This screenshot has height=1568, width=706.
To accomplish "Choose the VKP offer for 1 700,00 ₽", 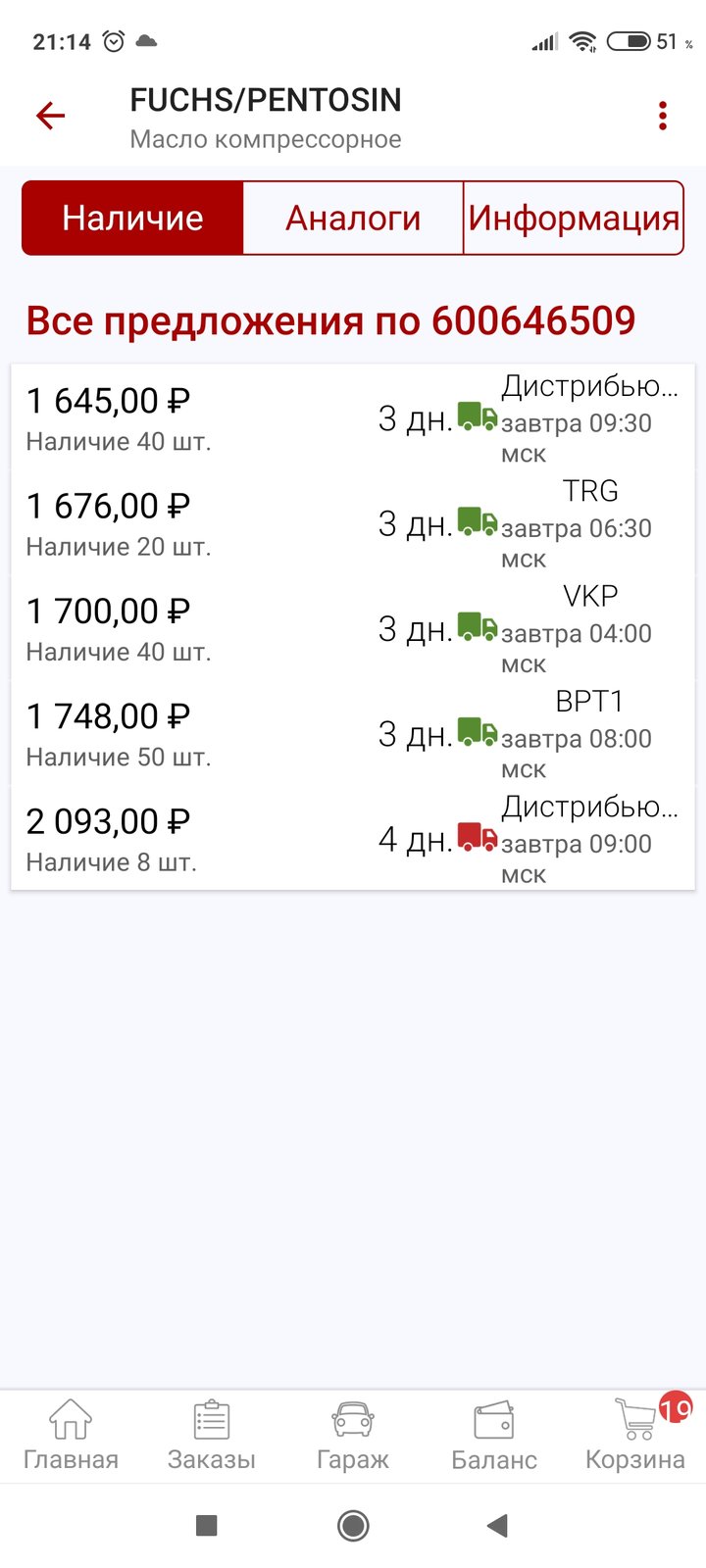I will tap(353, 628).
